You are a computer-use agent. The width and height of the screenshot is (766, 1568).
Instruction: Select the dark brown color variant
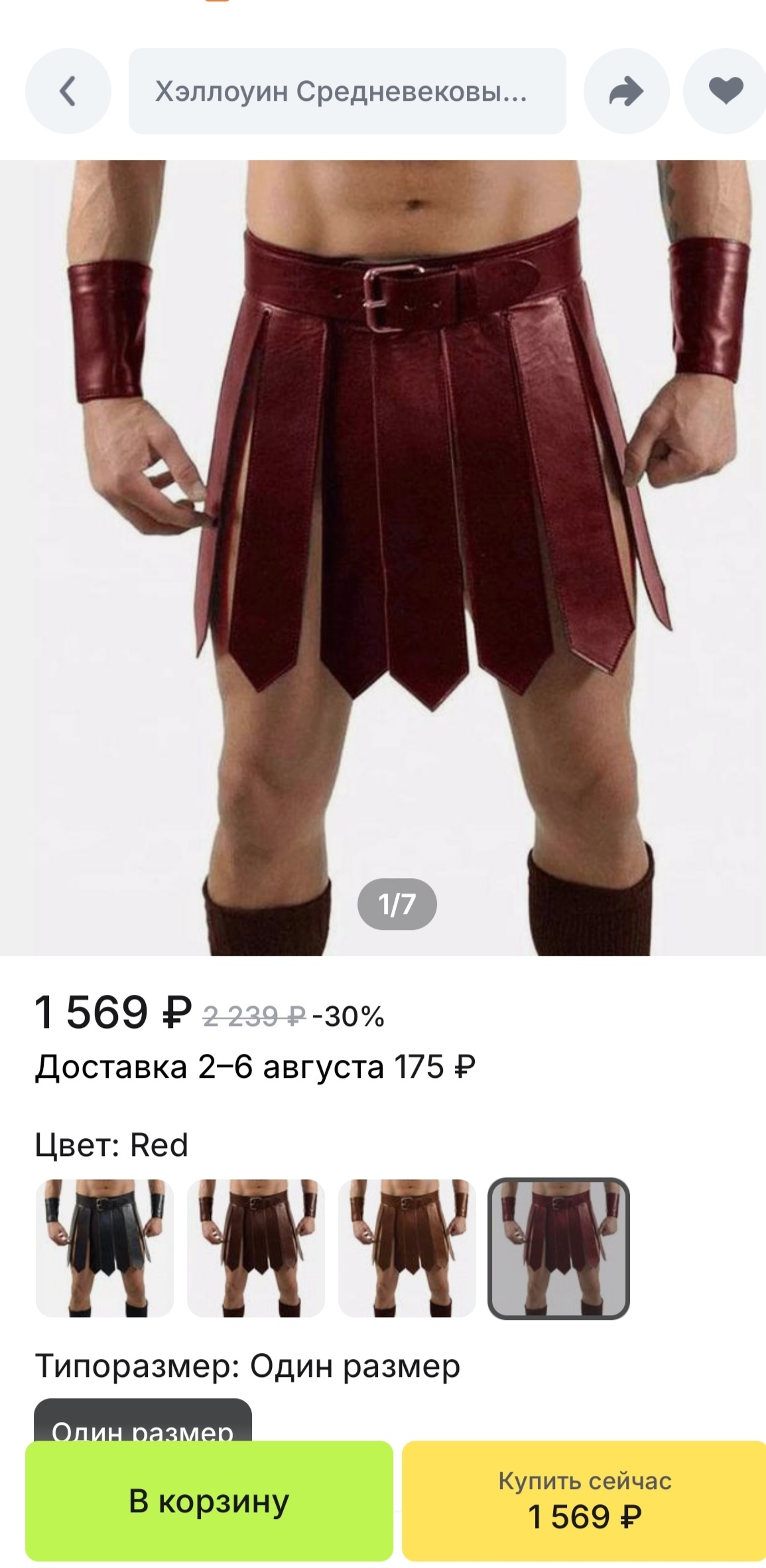click(x=256, y=1248)
